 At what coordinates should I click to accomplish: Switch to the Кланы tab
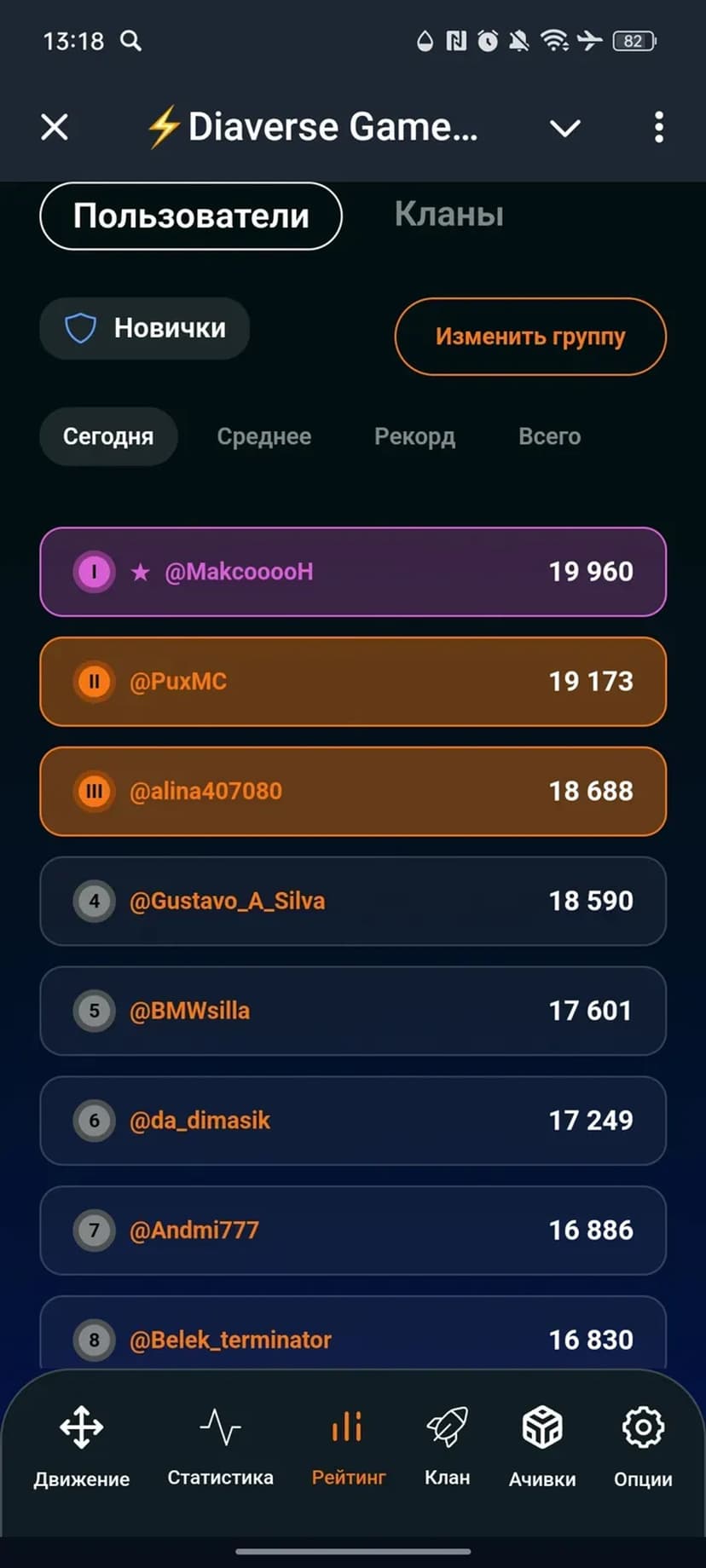tap(448, 215)
